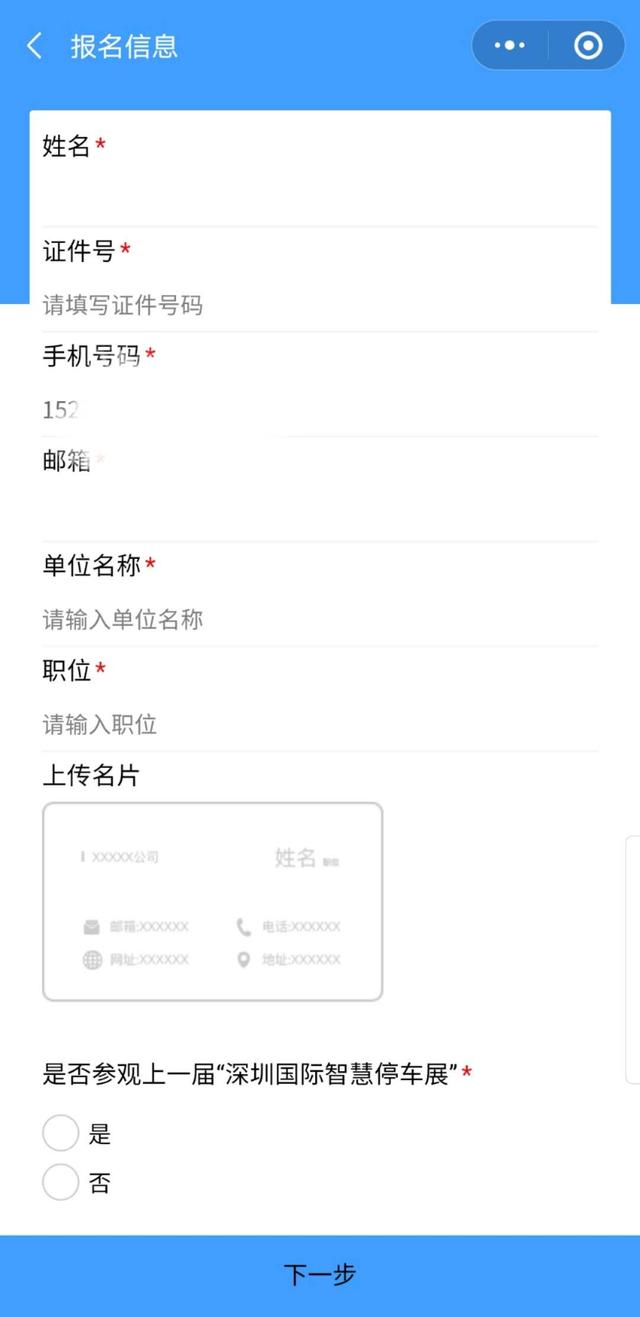Screen dimensions: 640x1317
Task: Tap the 姓名 input field
Action: coord(320,198)
